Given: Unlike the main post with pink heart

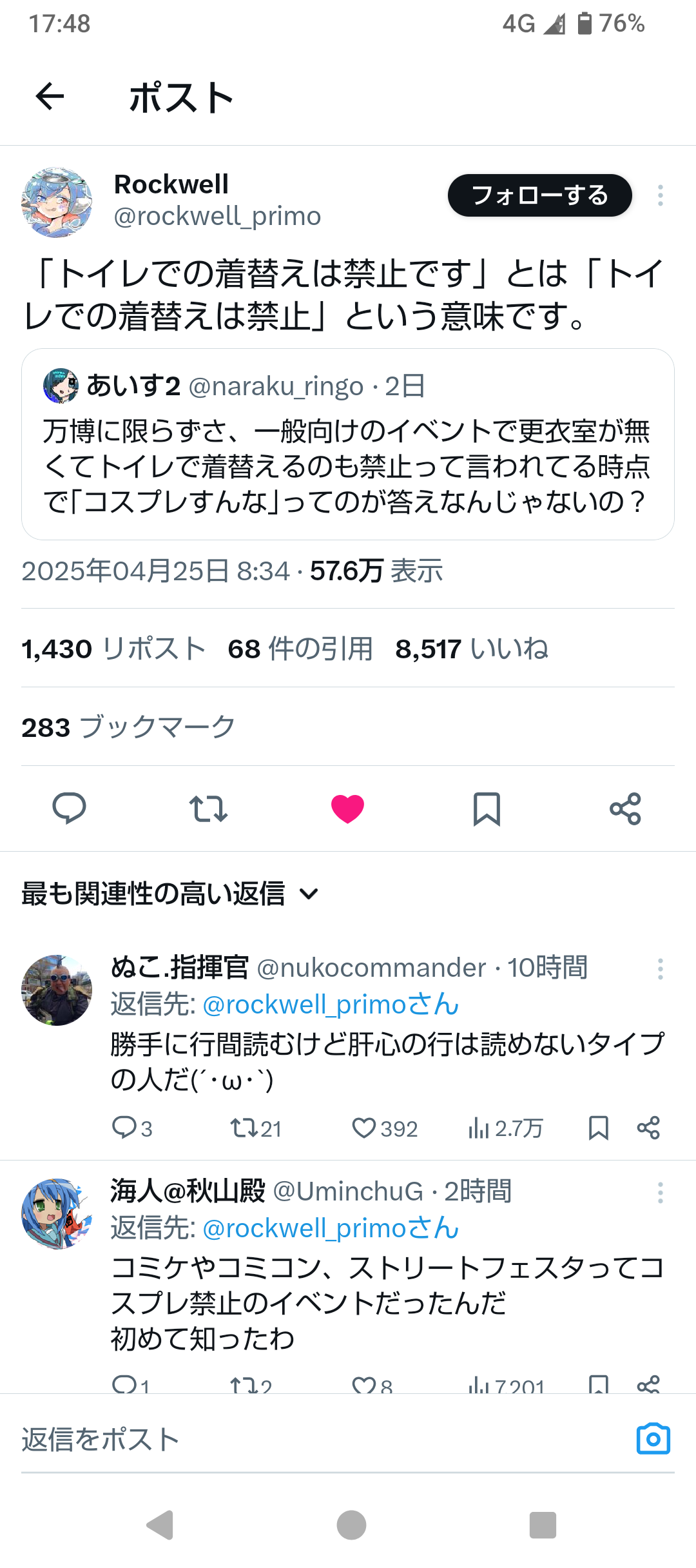Looking at the screenshot, I should coord(347,808).
